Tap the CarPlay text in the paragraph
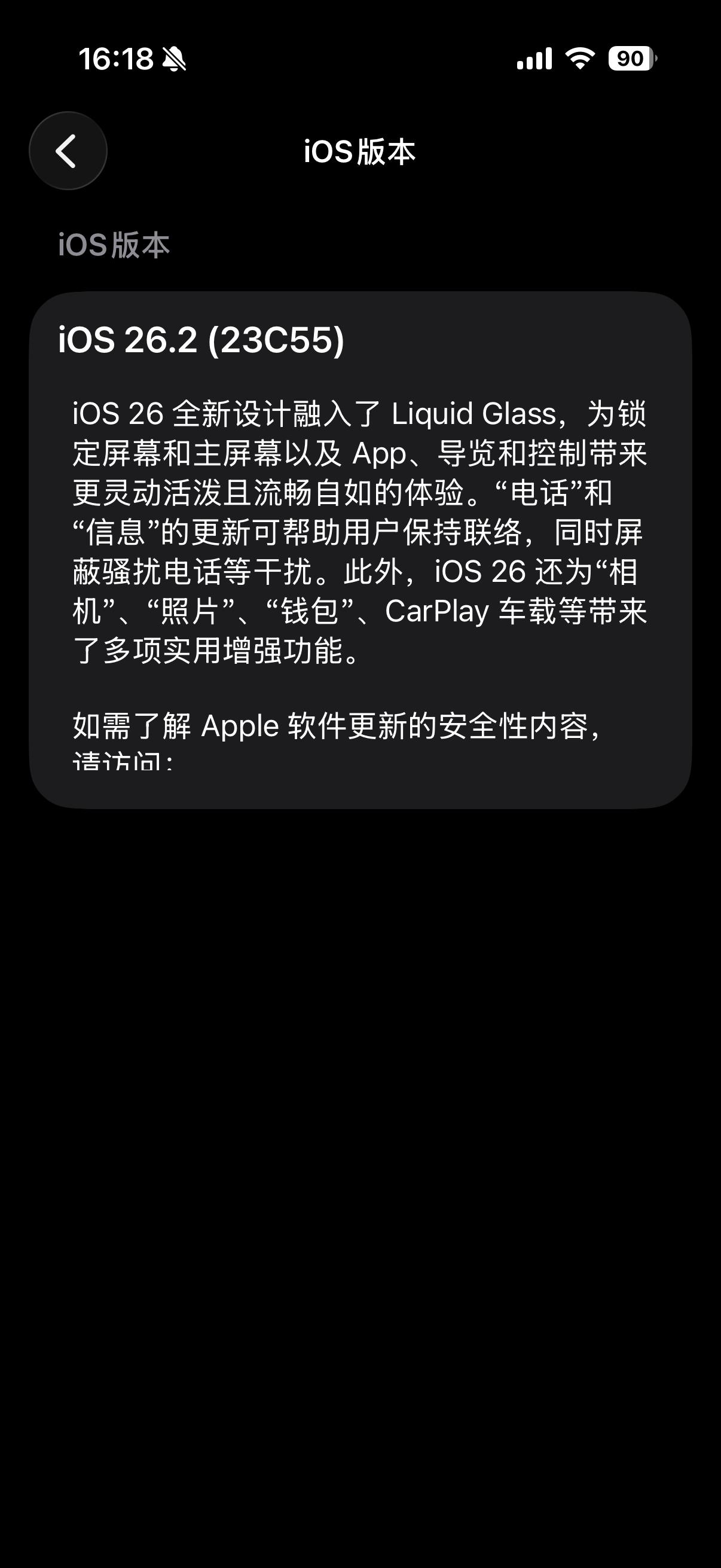The image size is (721, 1568). 438,612
